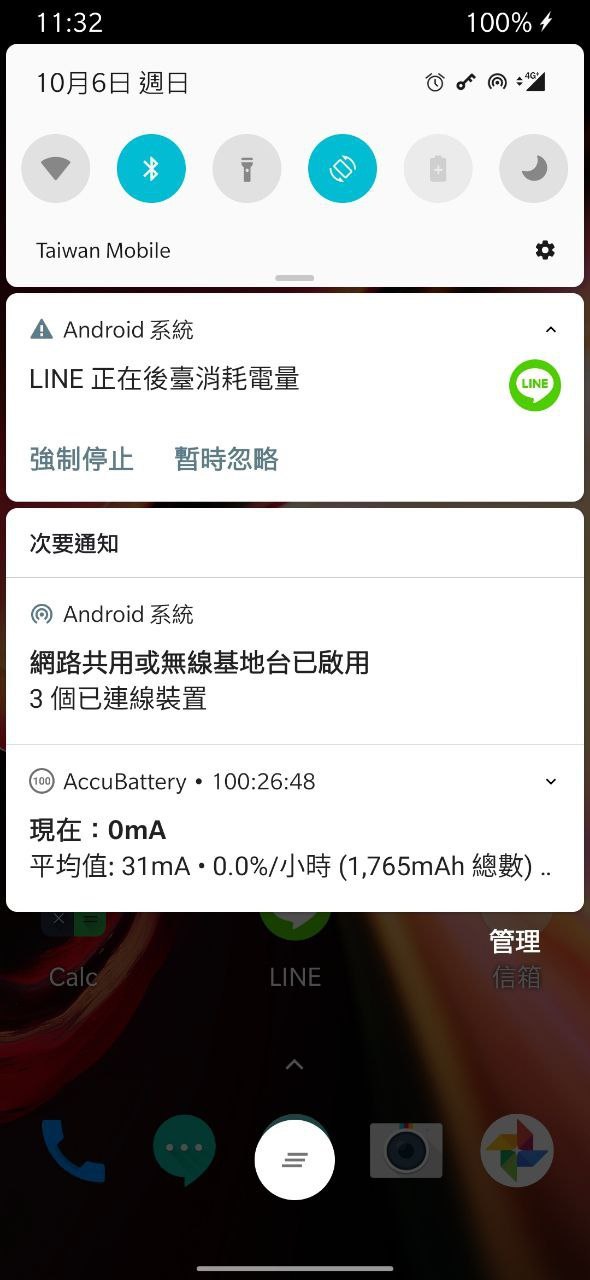Enable the battery saver tile

[x=438, y=169]
